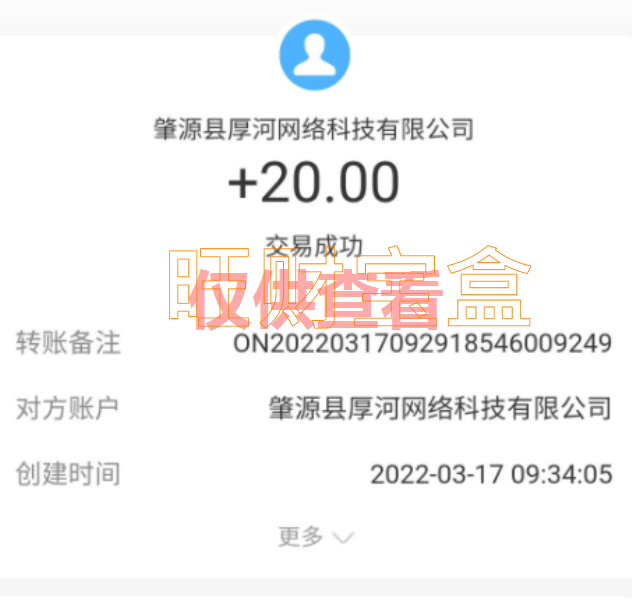Screen dimensions: 632x600
Task: Expand the 更多 section
Action: coord(315,537)
